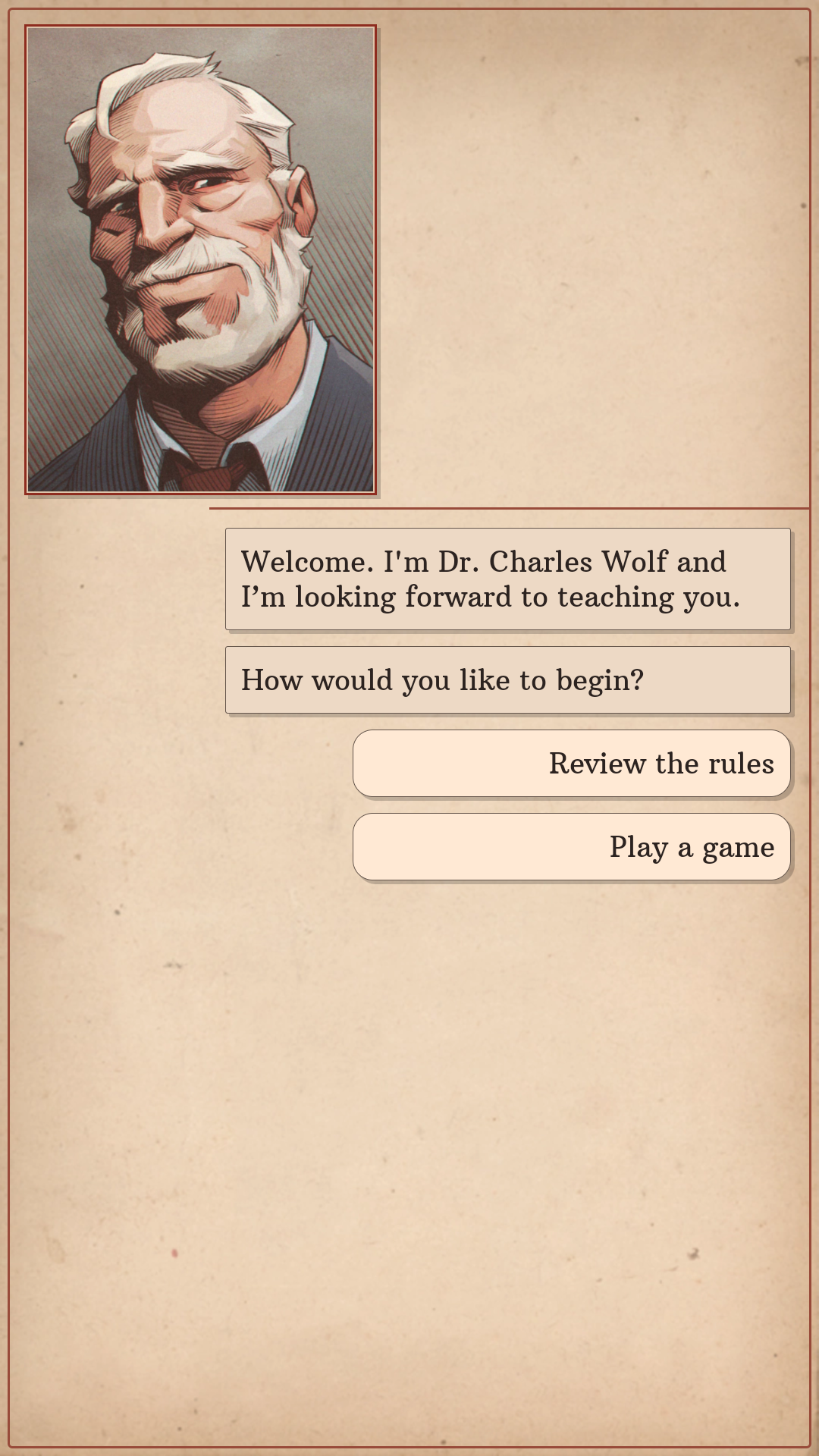Select Play a game

coord(572,847)
